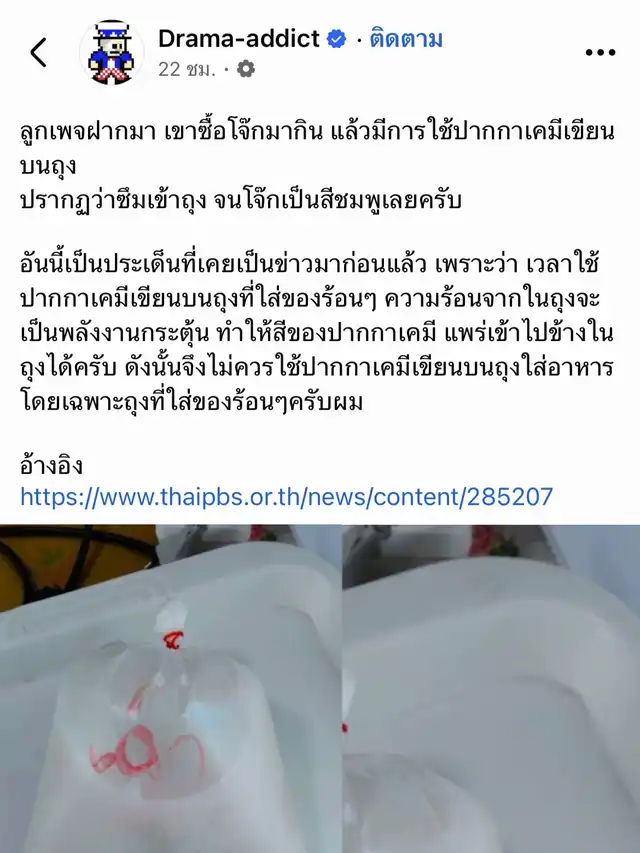640x853 pixels.
Task: Go back using the back arrow
Action: pyautogui.click(x=38, y=52)
